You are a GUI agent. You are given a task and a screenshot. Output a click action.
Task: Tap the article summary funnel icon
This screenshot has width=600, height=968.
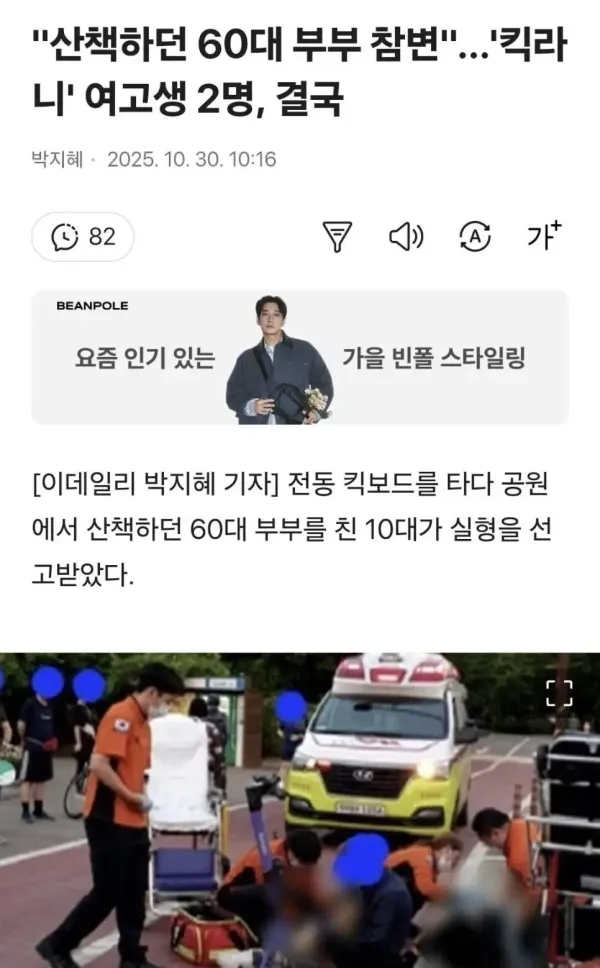click(338, 237)
